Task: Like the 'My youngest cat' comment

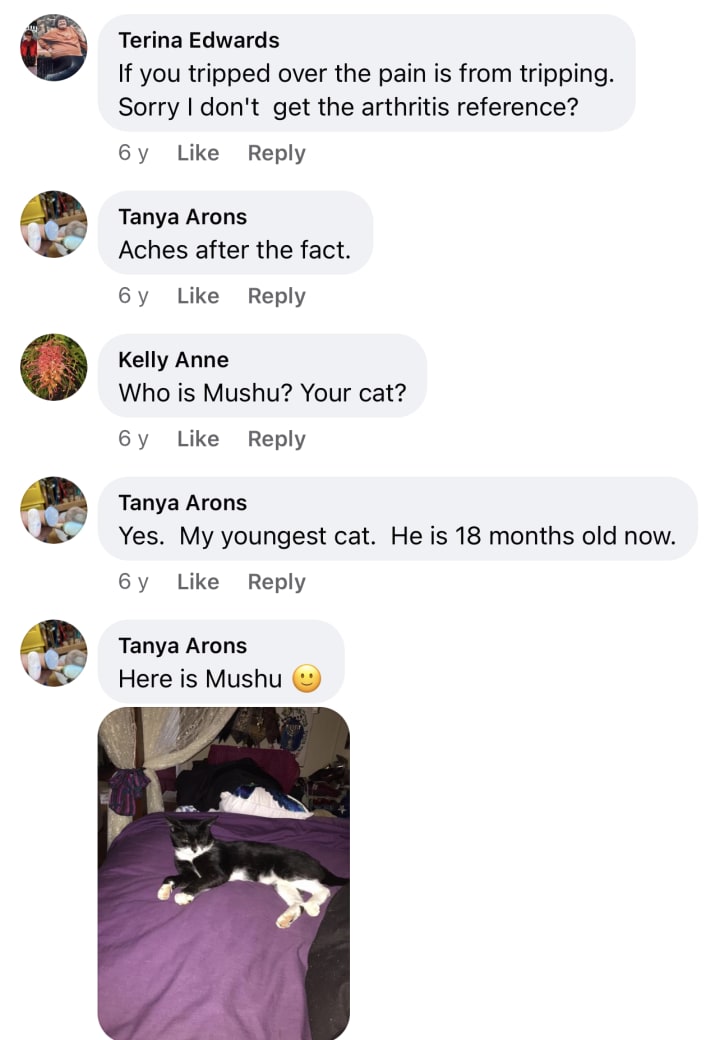Action: pos(198,581)
